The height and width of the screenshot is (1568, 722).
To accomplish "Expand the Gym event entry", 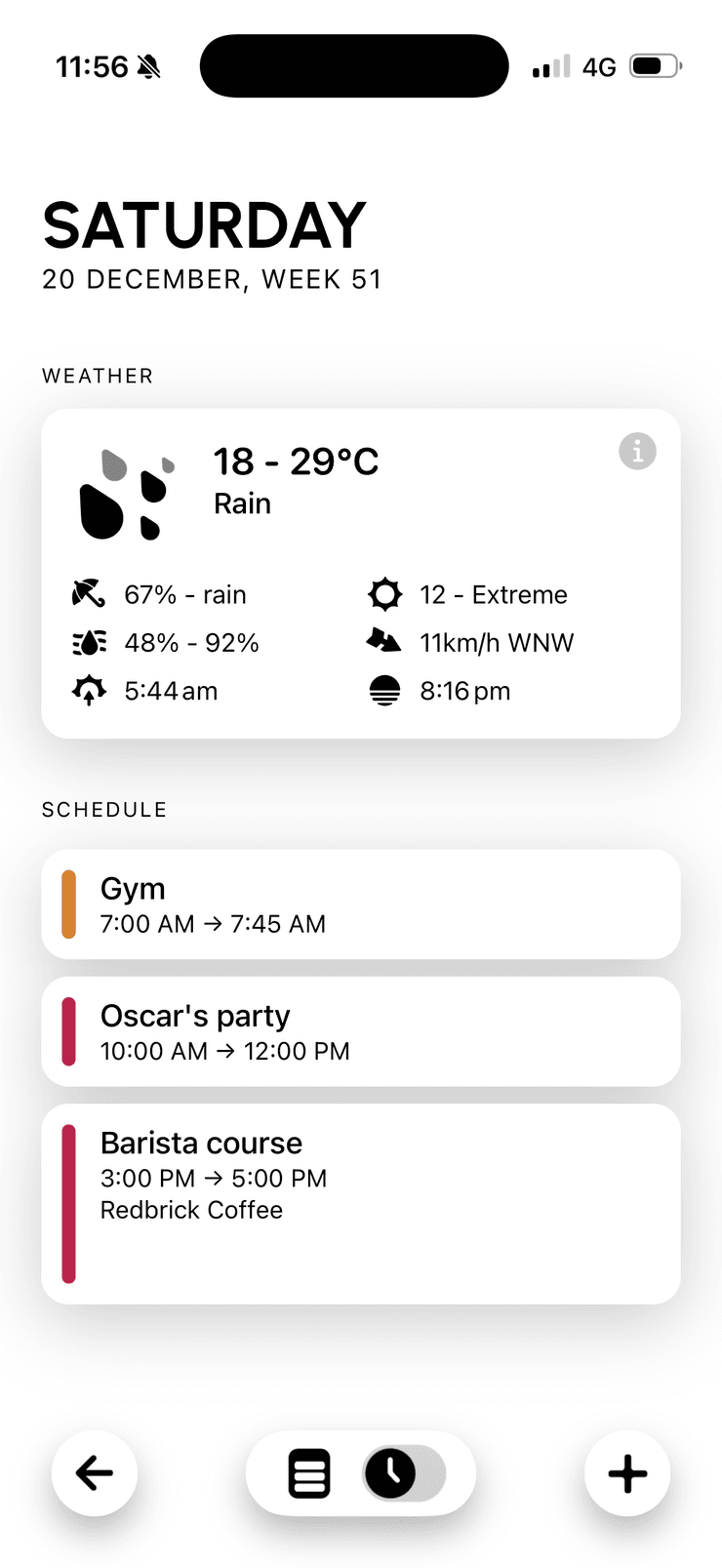I will click(361, 903).
